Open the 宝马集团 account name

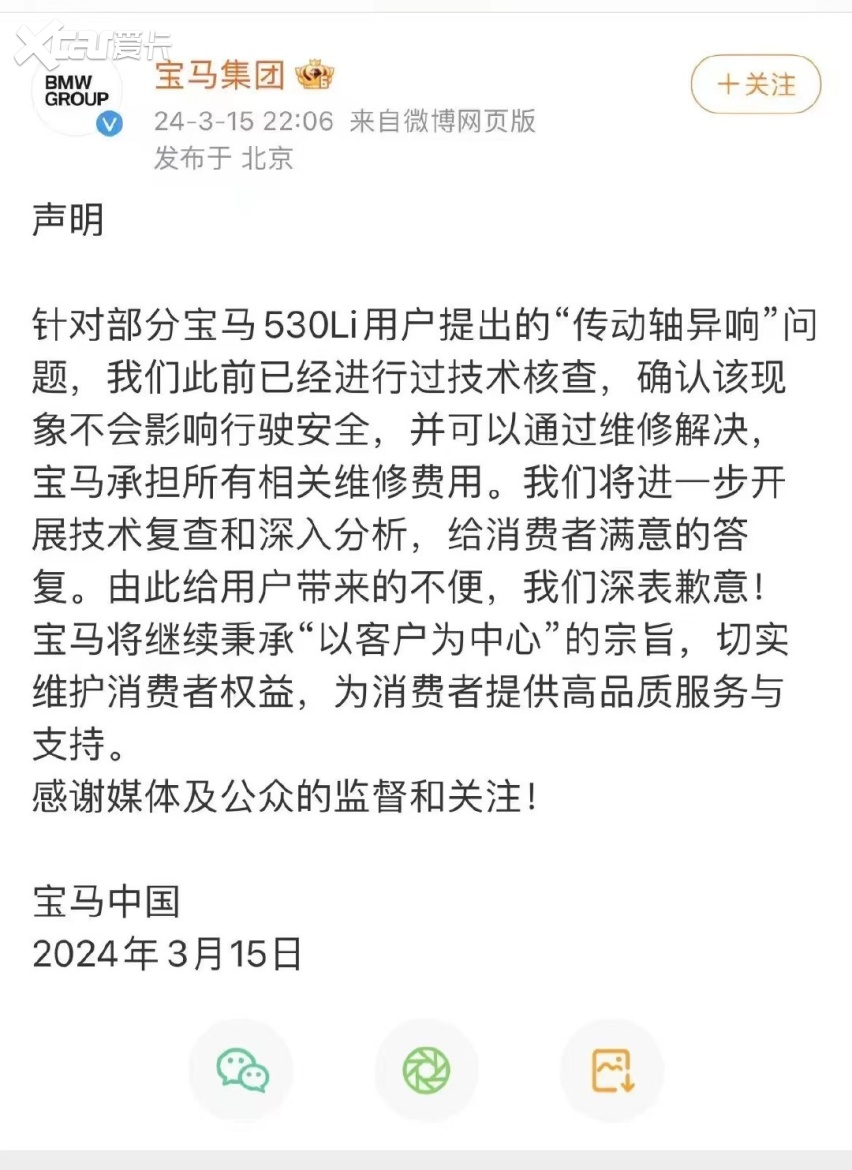(x=219, y=75)
